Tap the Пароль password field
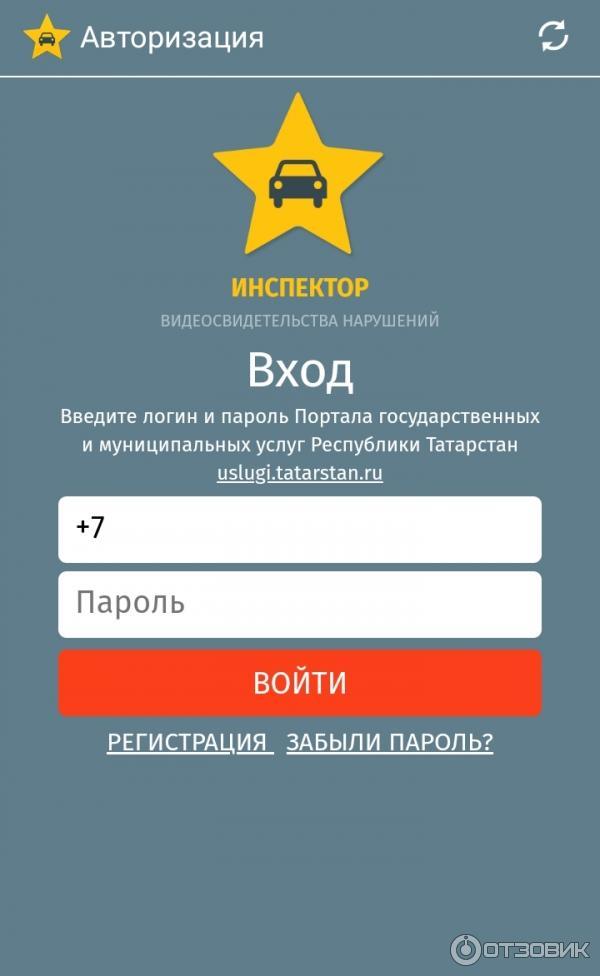The image size is (600, 976). [300, 604]
